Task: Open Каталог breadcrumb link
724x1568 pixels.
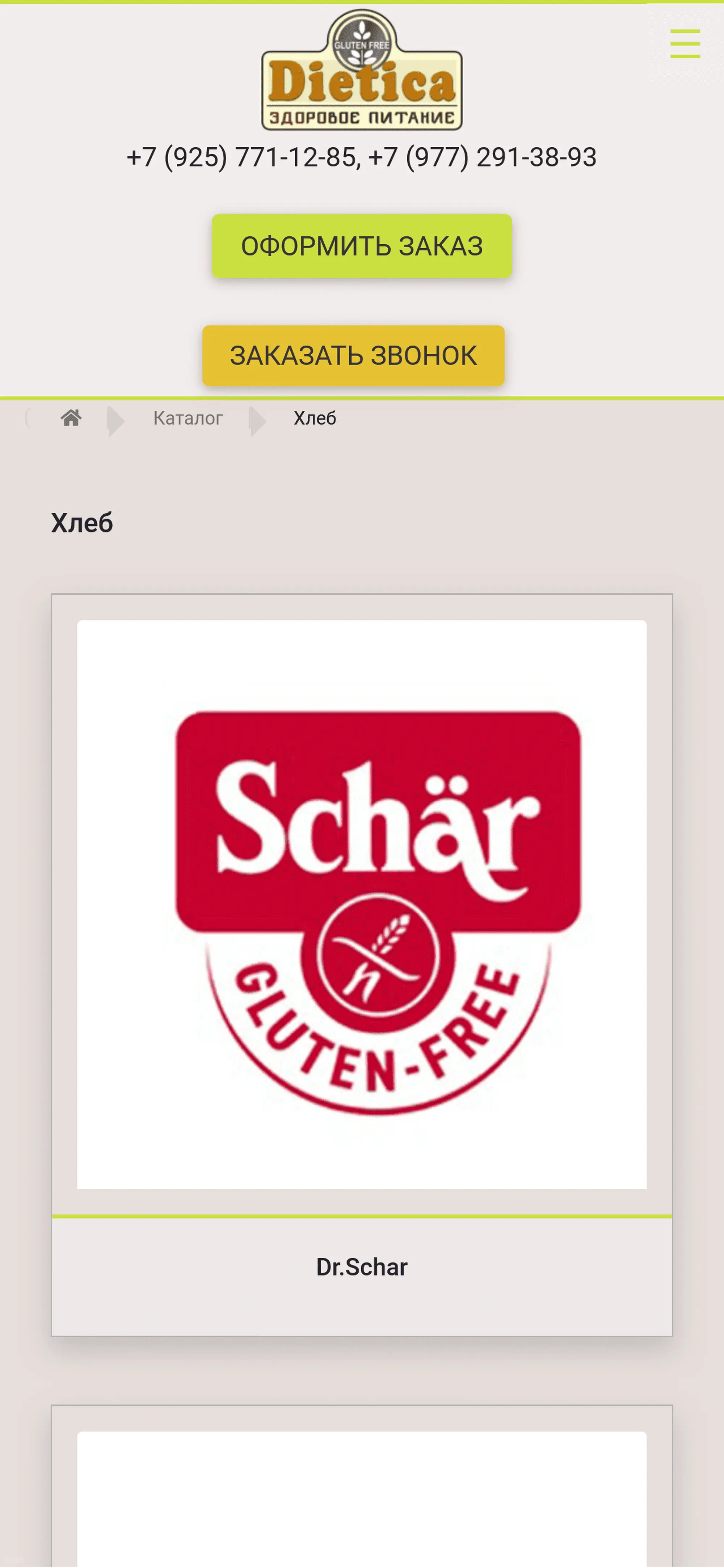Action: (x=188, y=418)
